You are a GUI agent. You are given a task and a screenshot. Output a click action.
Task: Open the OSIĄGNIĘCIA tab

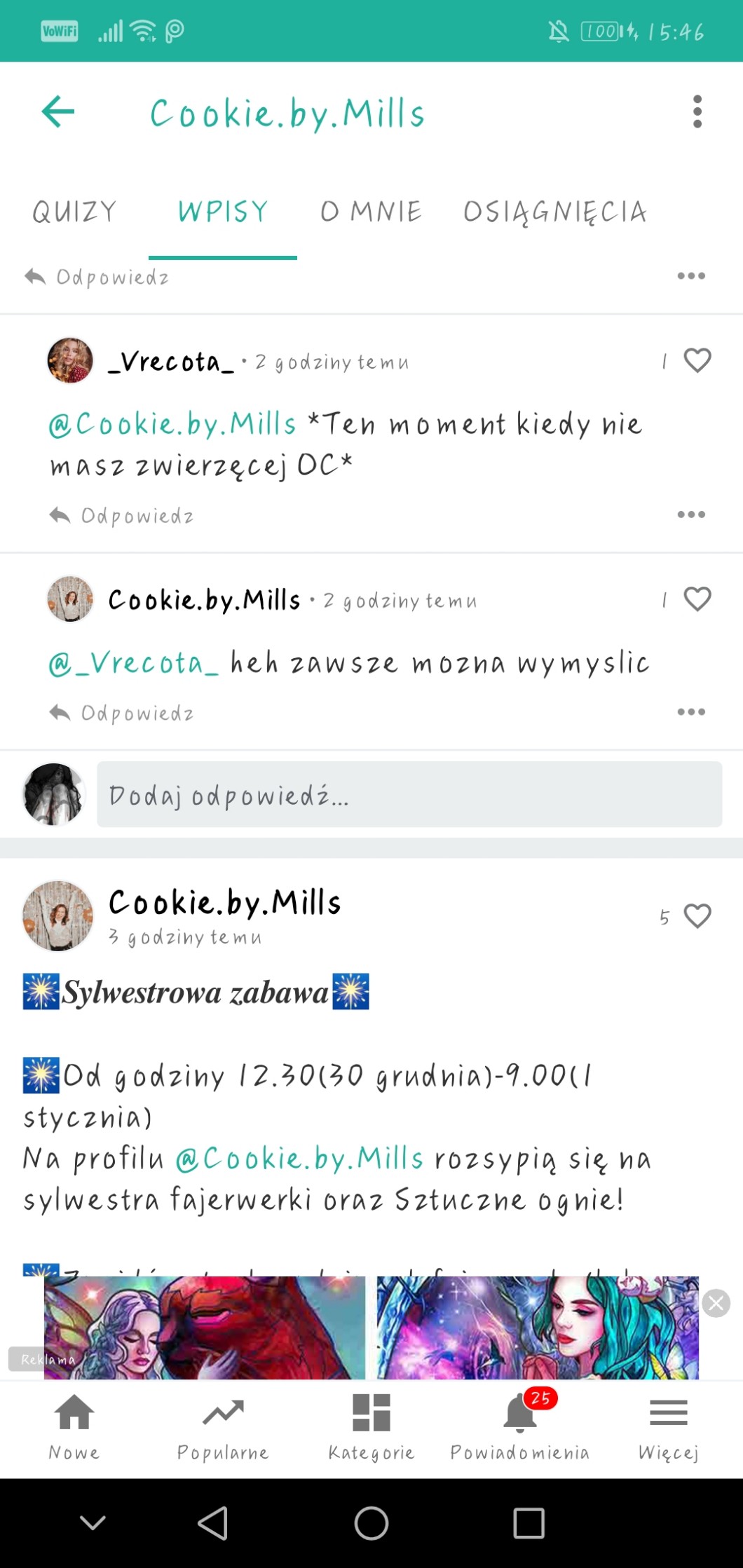(x=554, y=212)
